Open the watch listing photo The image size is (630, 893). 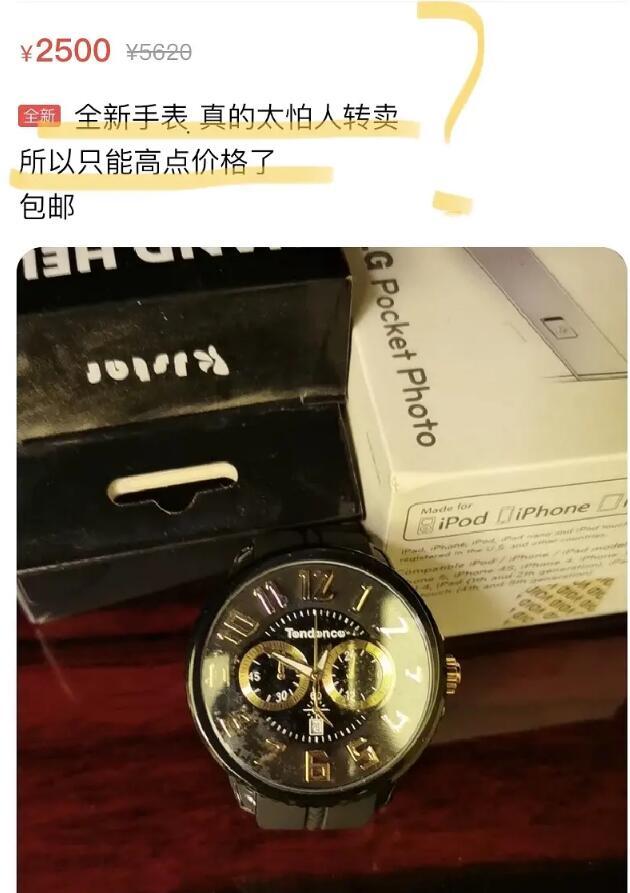[x=320, y=570]
